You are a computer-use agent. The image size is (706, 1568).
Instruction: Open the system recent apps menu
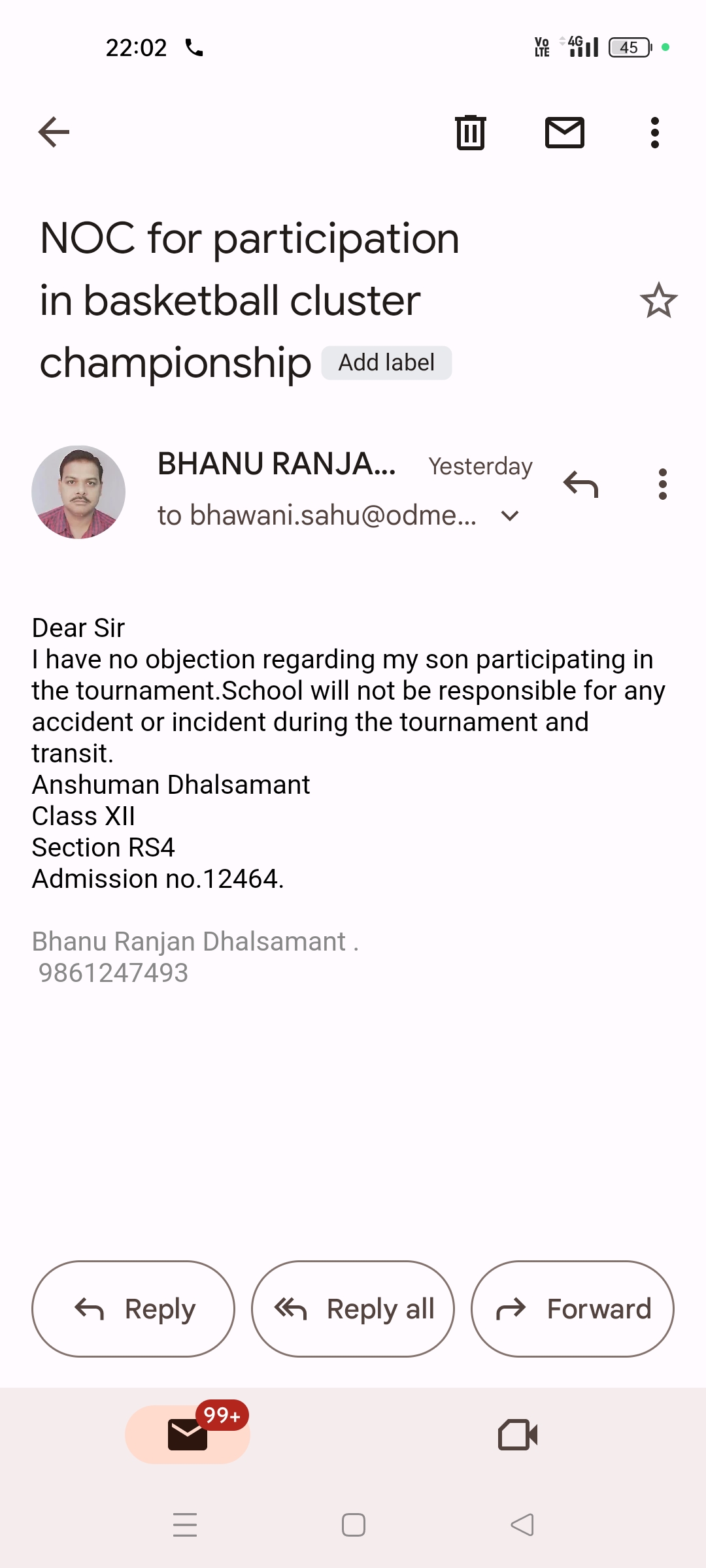[x=185, y=1525]
